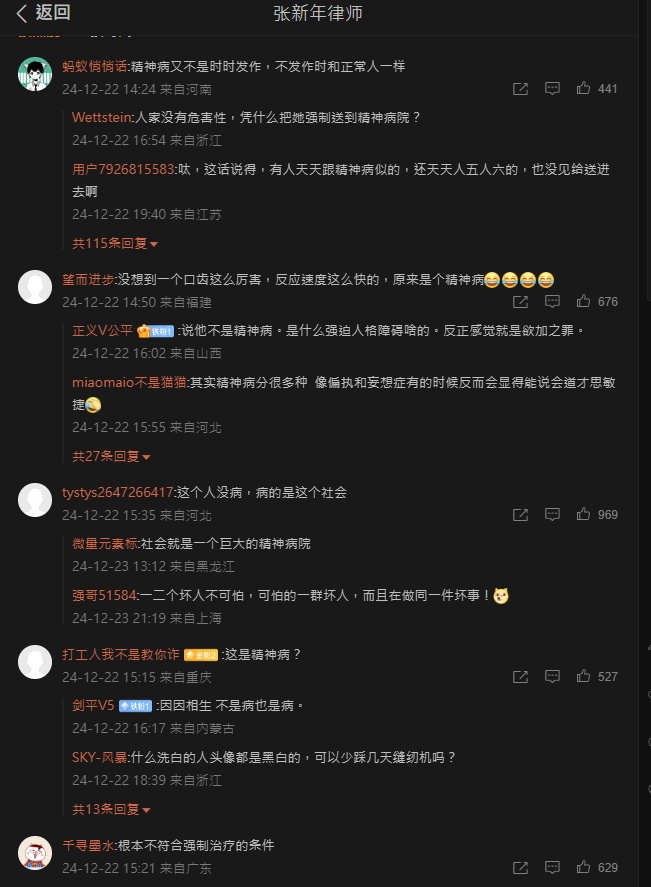Image resolution: width=651 pixels, height=887 pixels.
Task: Like 鉴而进步's comment
Action: 584,302
